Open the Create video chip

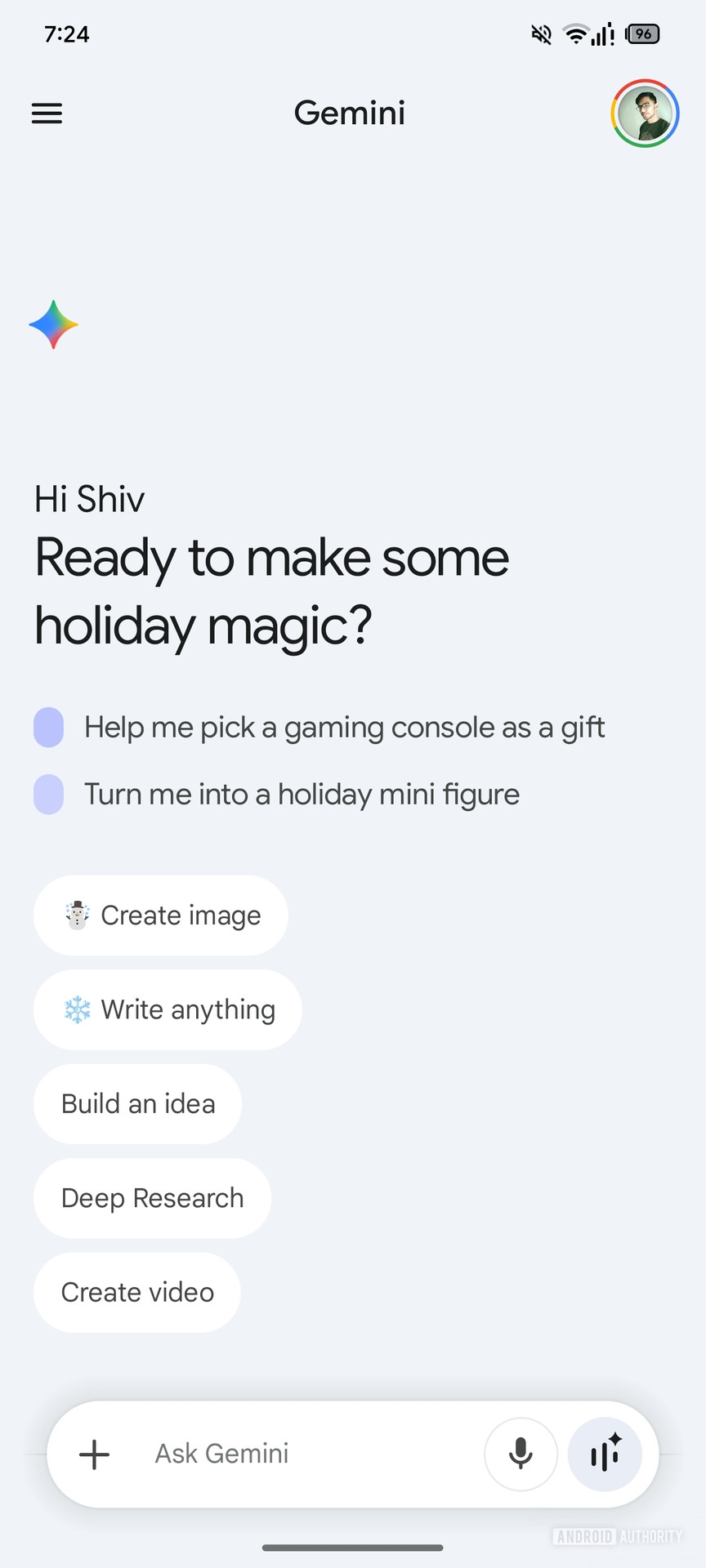(137, 1293)
